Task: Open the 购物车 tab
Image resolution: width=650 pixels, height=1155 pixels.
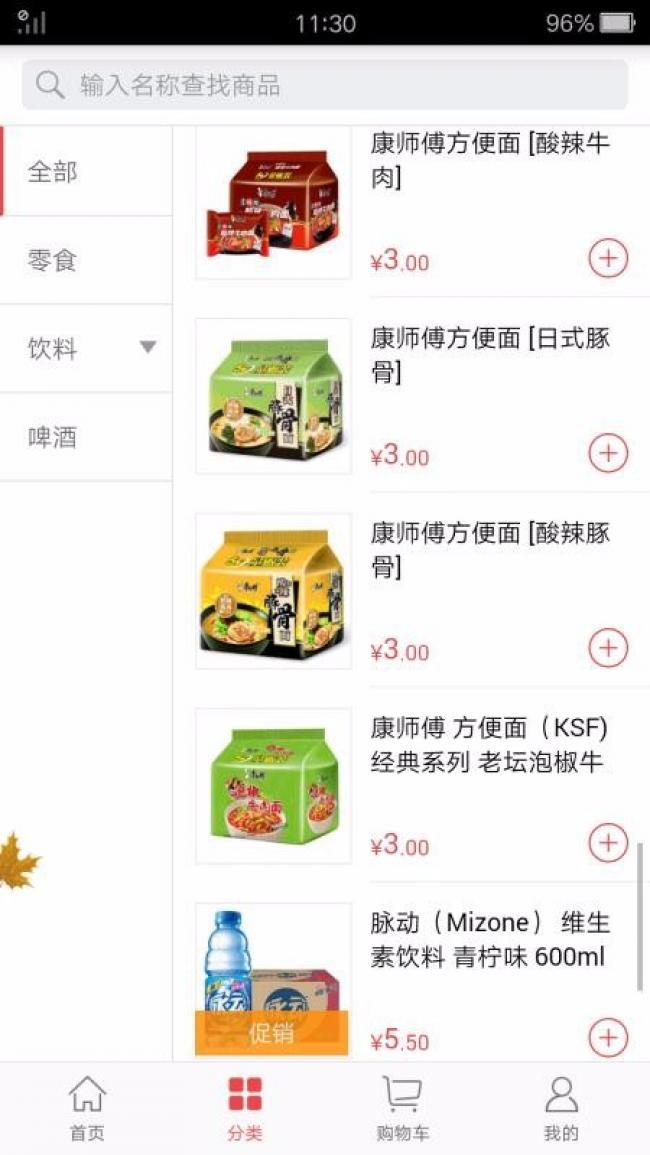Action: (x=402, y=1109)
